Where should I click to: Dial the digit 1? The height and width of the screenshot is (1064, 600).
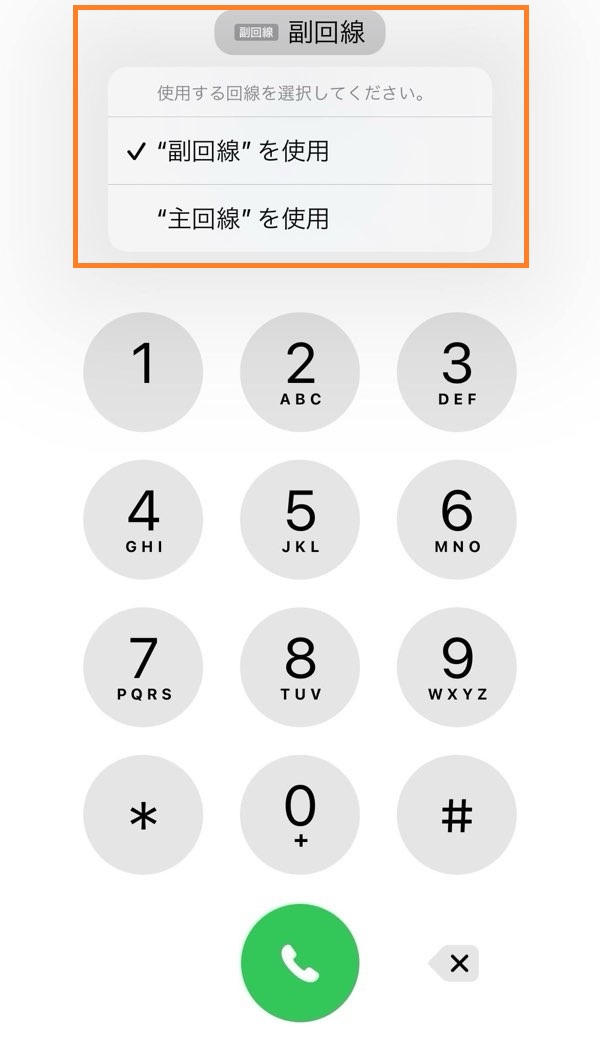143,372
